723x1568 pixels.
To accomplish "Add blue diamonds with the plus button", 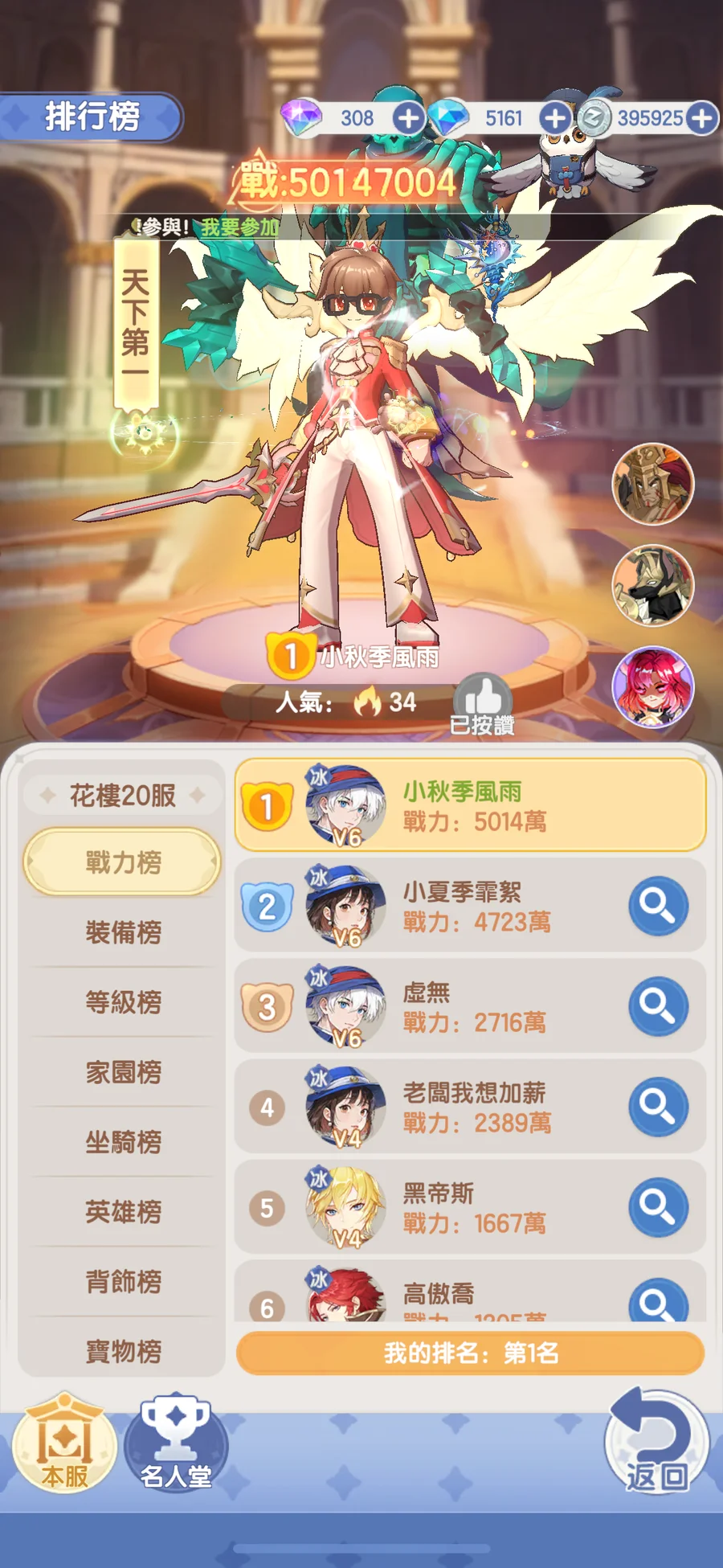I will pos(554,119).
